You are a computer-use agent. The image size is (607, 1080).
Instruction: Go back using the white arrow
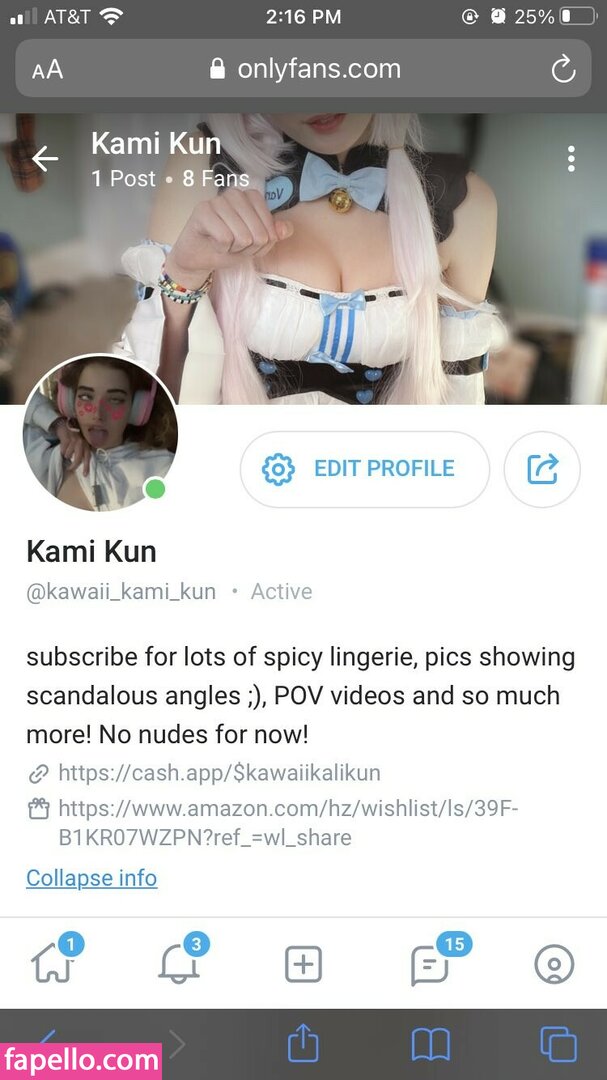[x=45, y=159]
